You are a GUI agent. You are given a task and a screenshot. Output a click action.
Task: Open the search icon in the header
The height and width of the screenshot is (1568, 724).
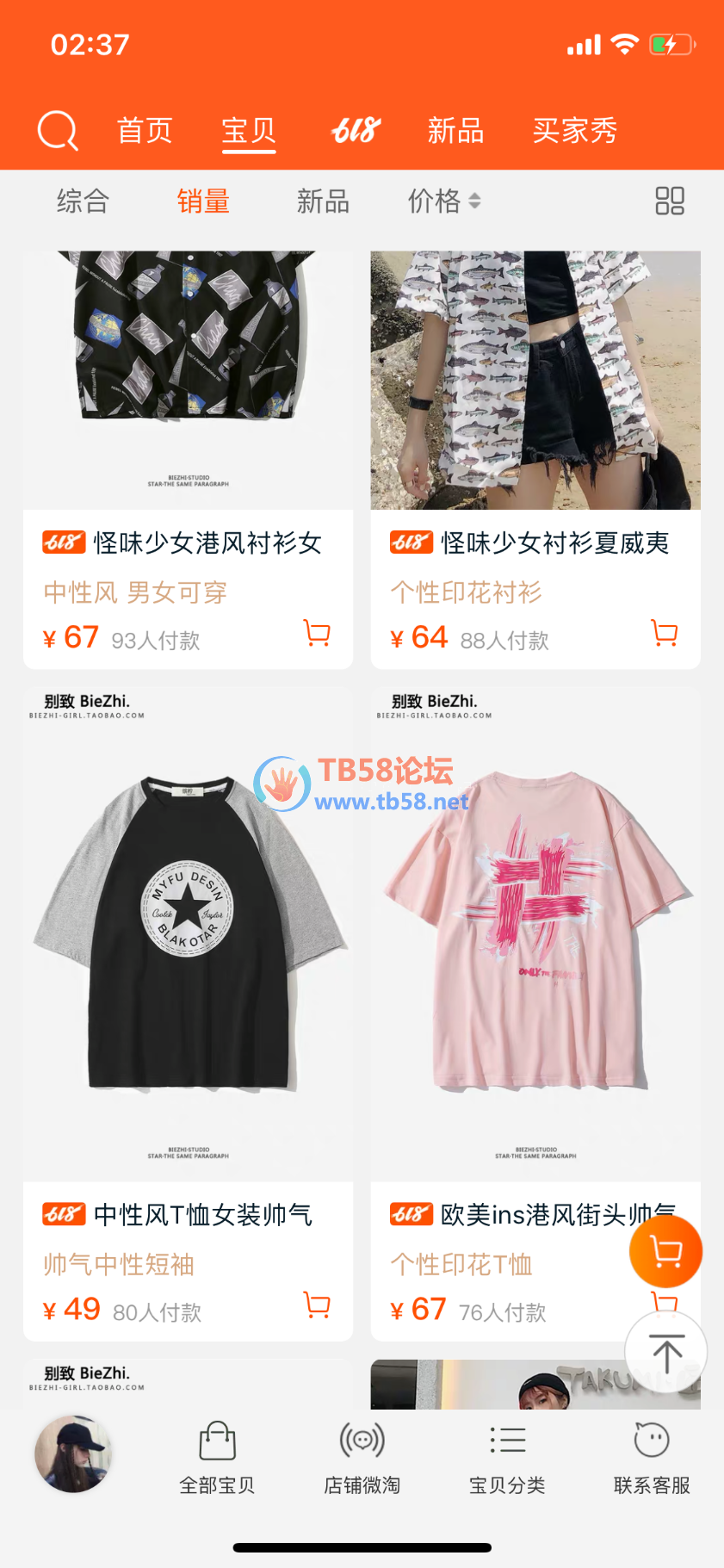[x=58, y=131]
